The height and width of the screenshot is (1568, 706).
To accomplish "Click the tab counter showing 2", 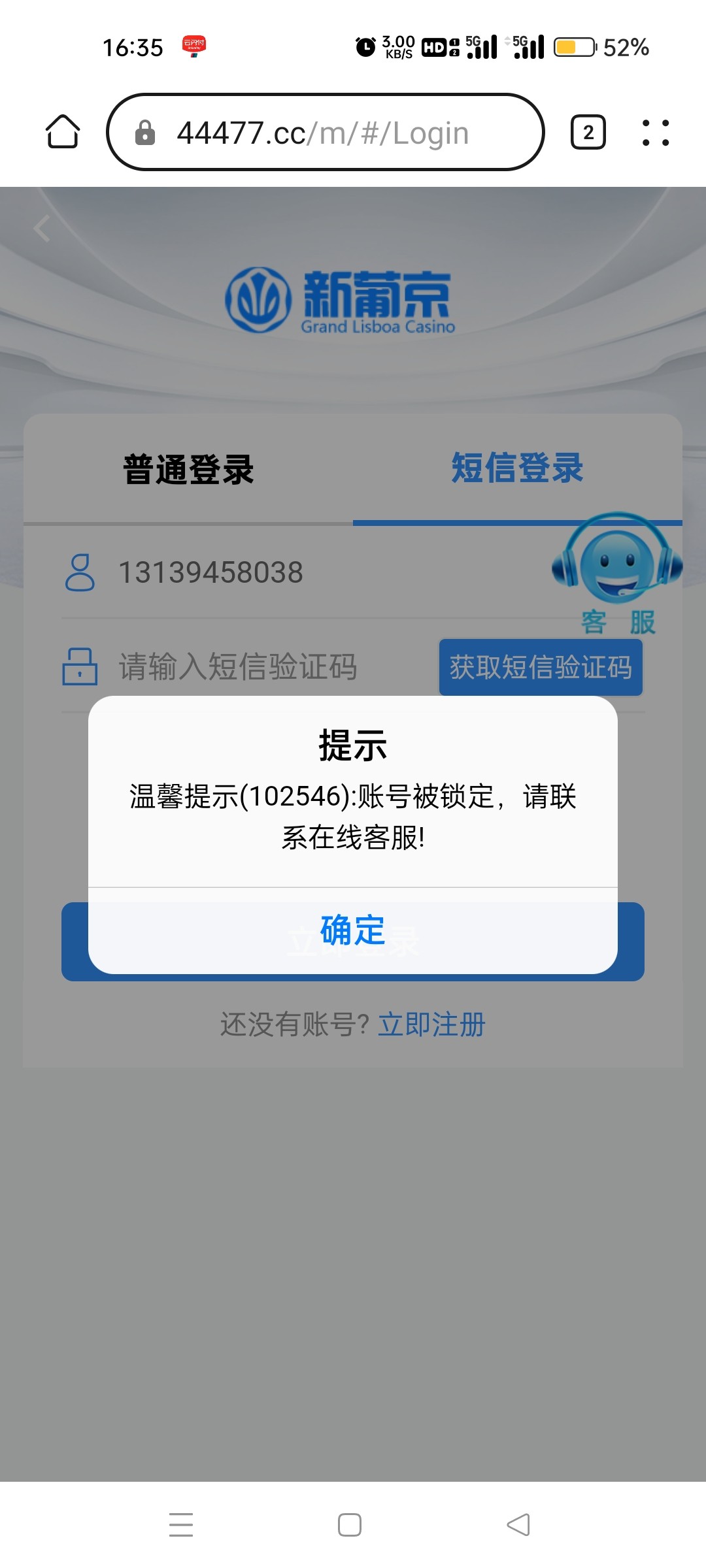I will point(587,133).
